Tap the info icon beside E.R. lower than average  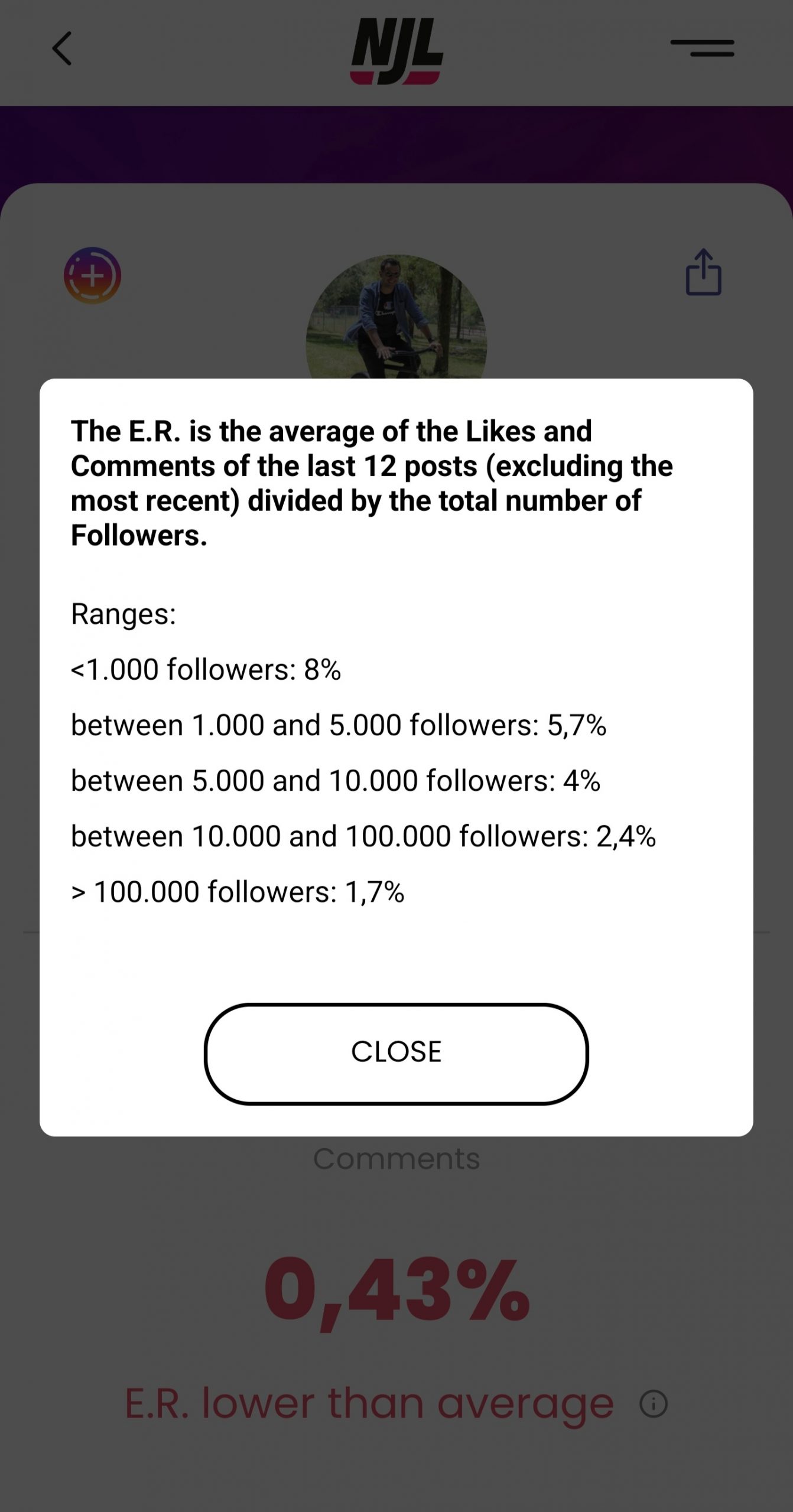tap(654, 1403)
